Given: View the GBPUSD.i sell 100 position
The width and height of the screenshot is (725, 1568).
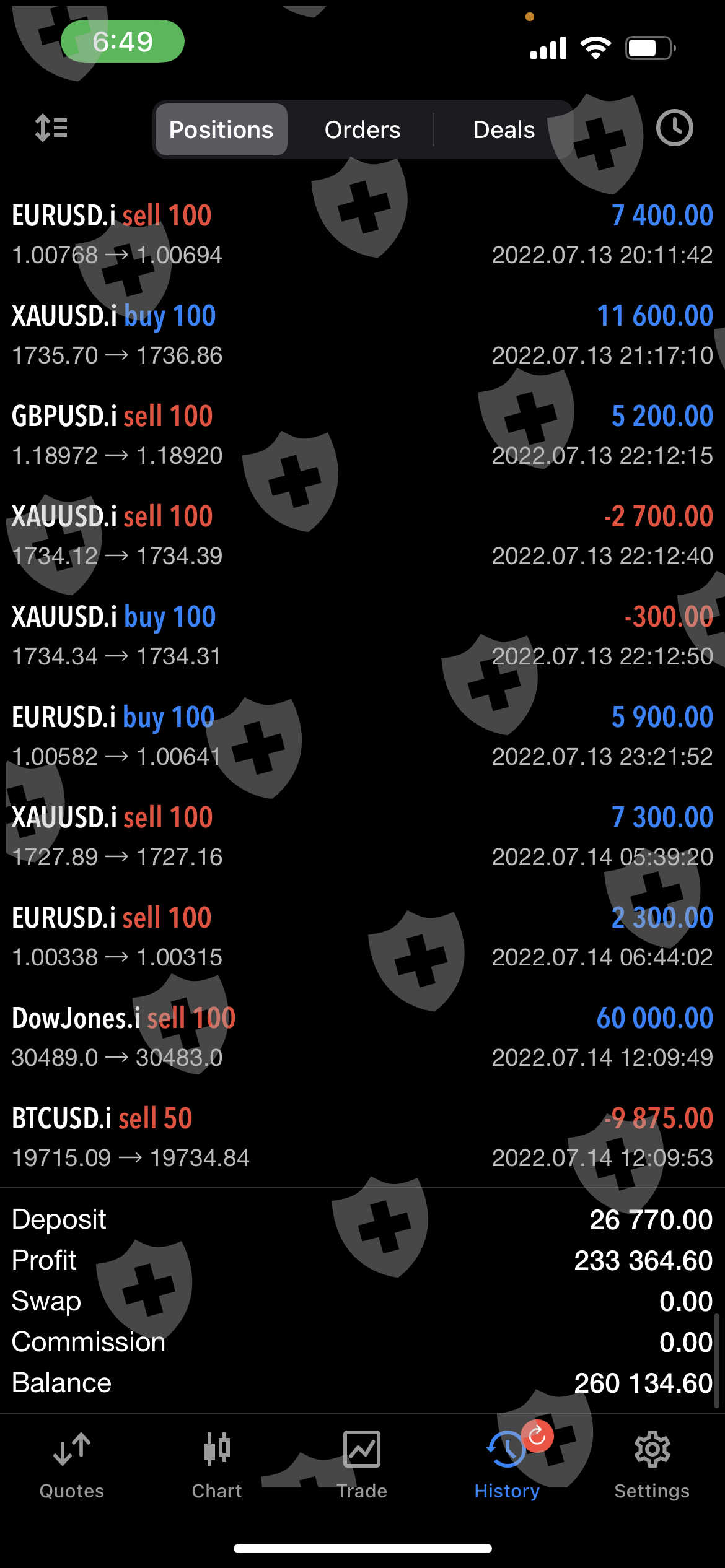Looking at the screenshot, I should [x=362, y=435].
